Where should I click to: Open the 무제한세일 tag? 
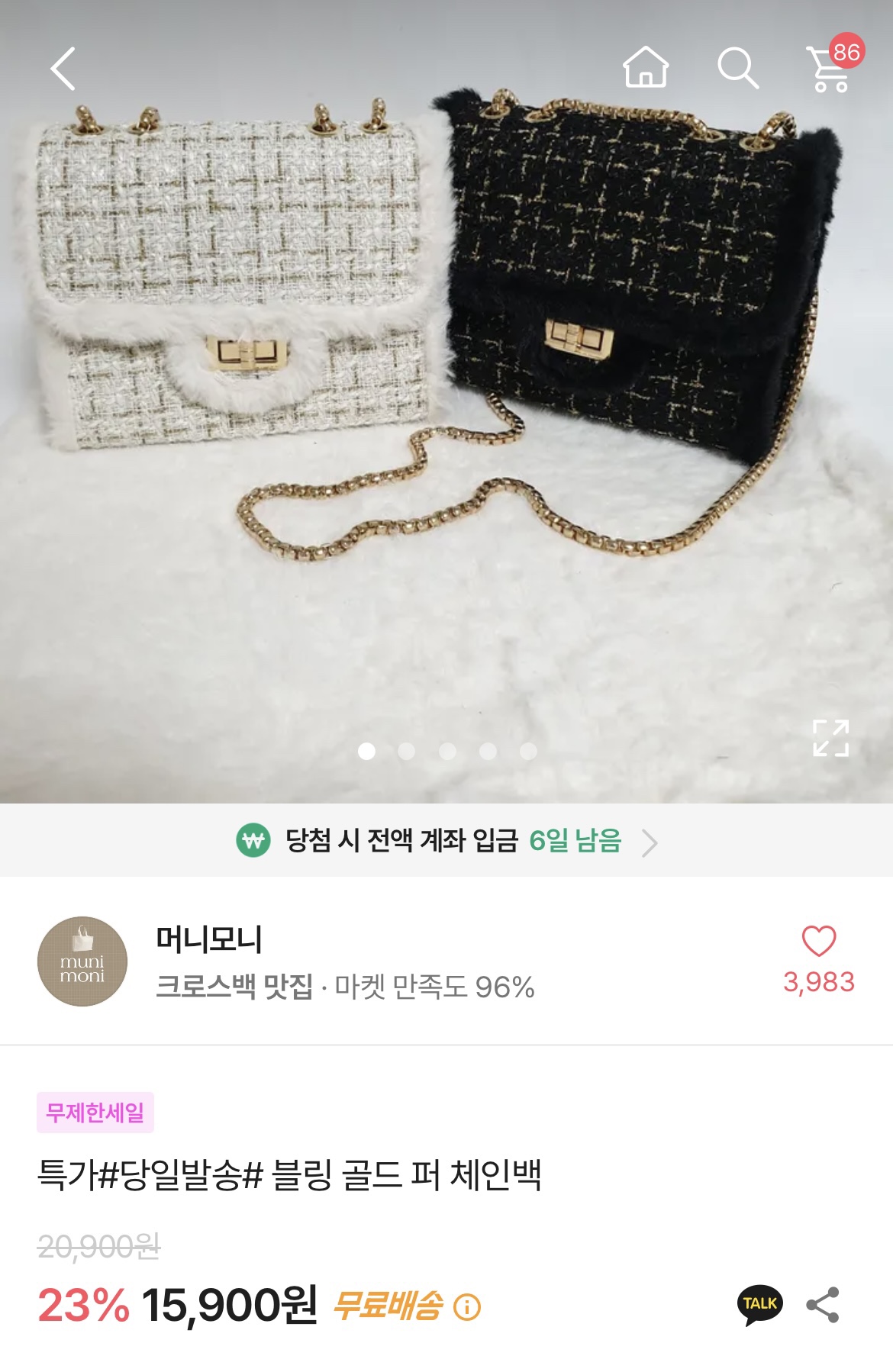pos(95,1113)
